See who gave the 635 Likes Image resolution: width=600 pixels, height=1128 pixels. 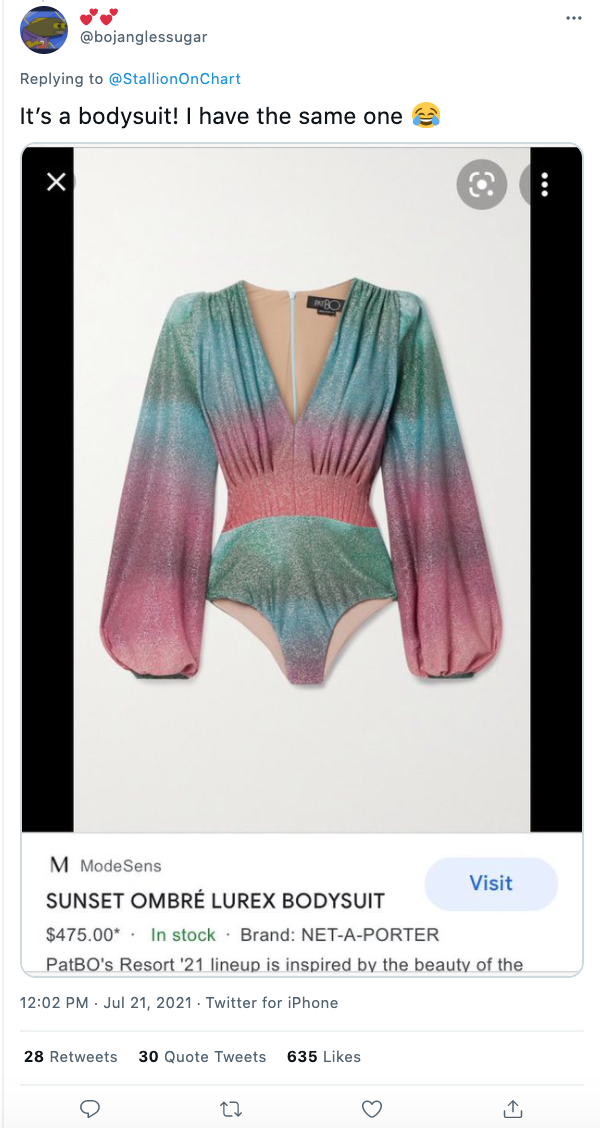(x=323, y=1056)
